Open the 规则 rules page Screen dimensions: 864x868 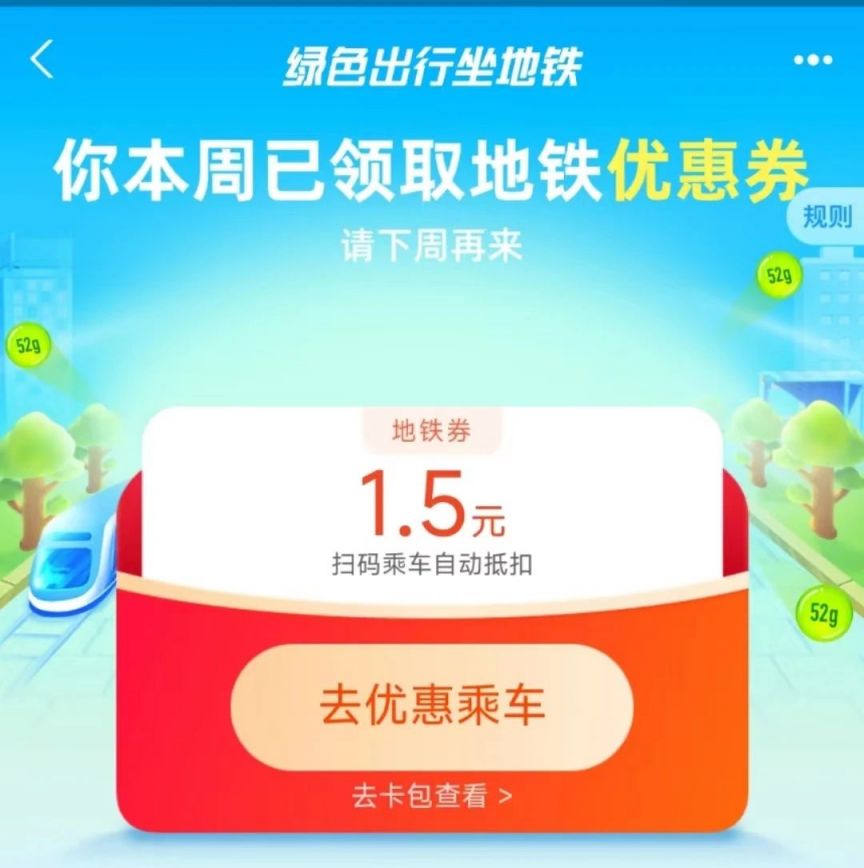point(828,216)
